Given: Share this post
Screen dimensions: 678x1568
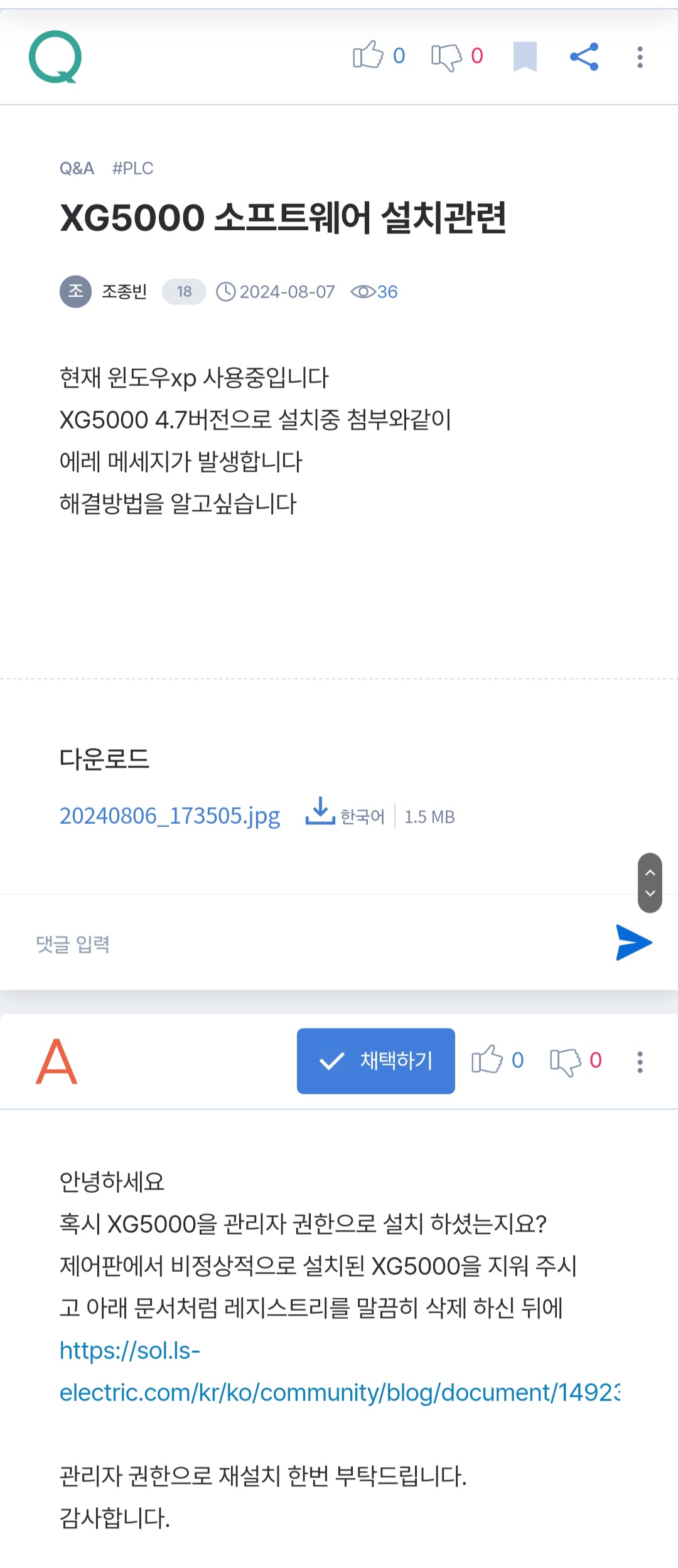Looking at the screenshot, I should 584,57.
